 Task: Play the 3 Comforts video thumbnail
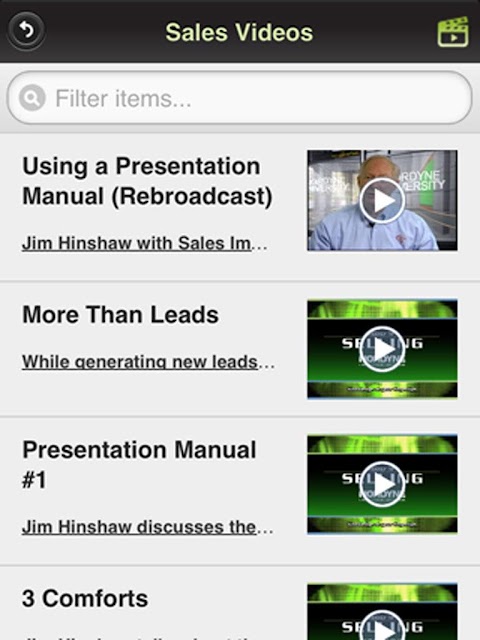point(382,612)
